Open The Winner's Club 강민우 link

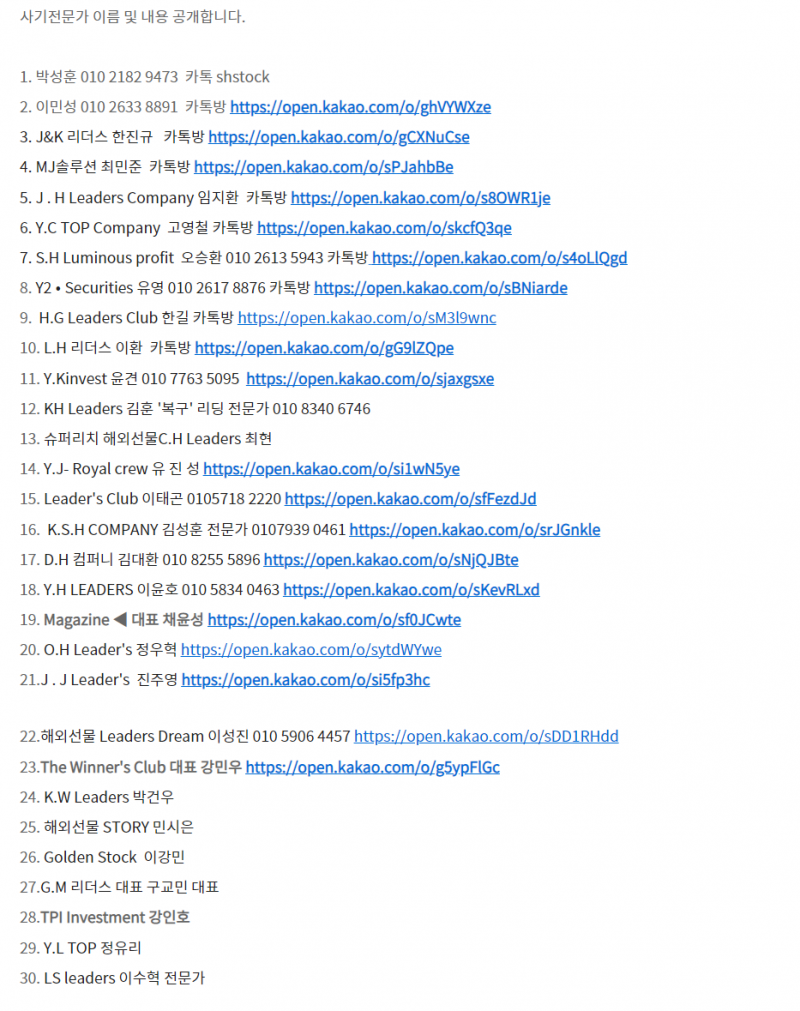[x=372, y=767]
